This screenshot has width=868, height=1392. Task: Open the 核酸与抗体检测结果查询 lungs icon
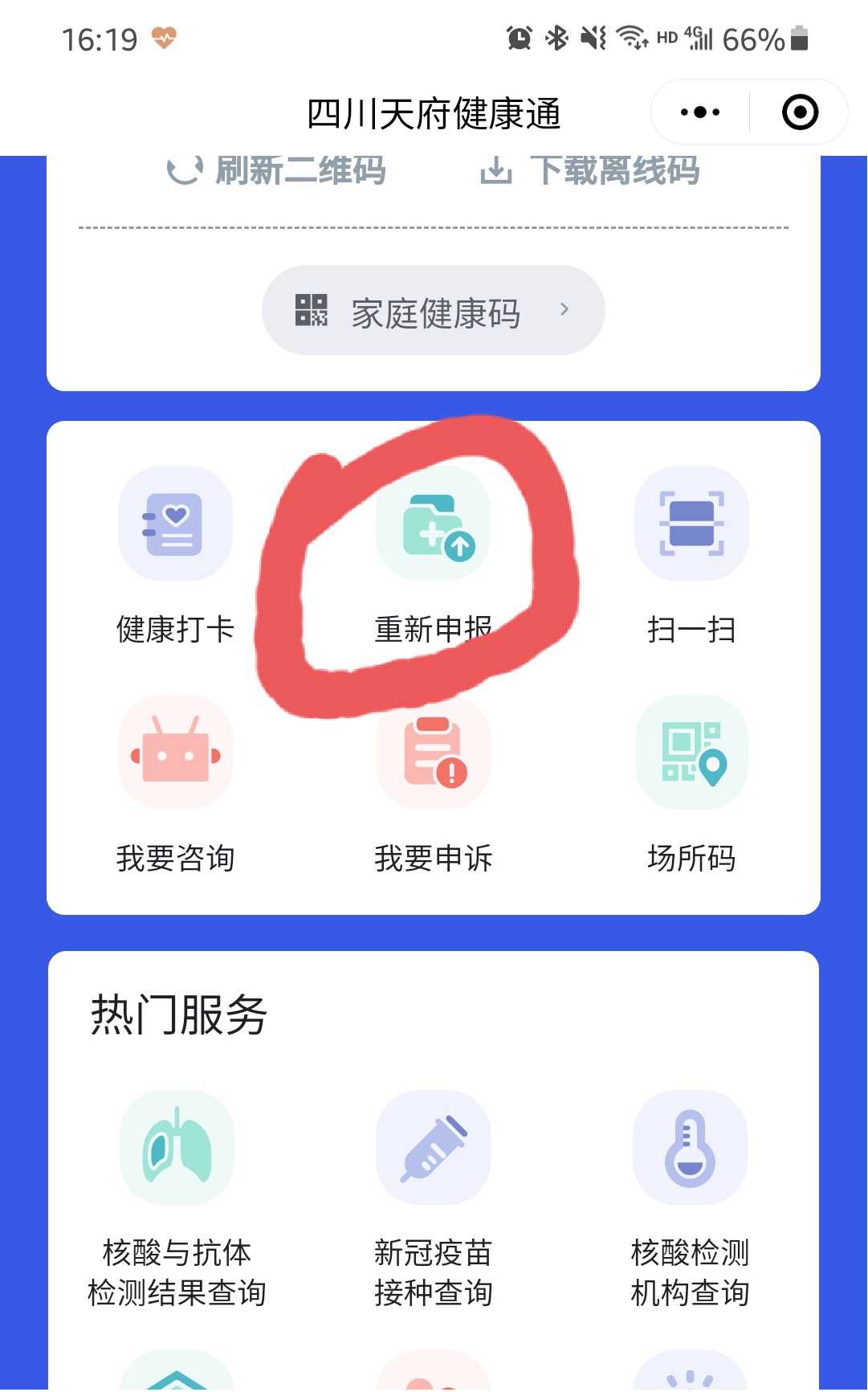tap(176, 1147)
